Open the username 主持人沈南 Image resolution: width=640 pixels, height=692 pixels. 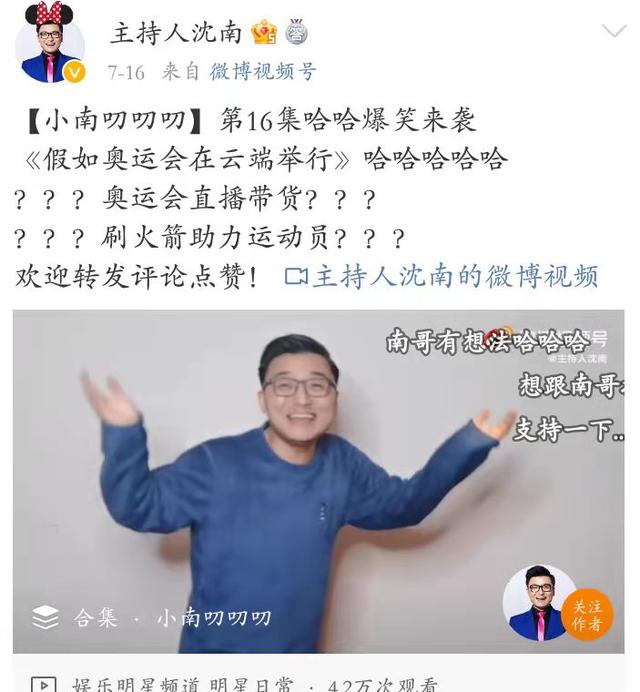pos(176,33)
